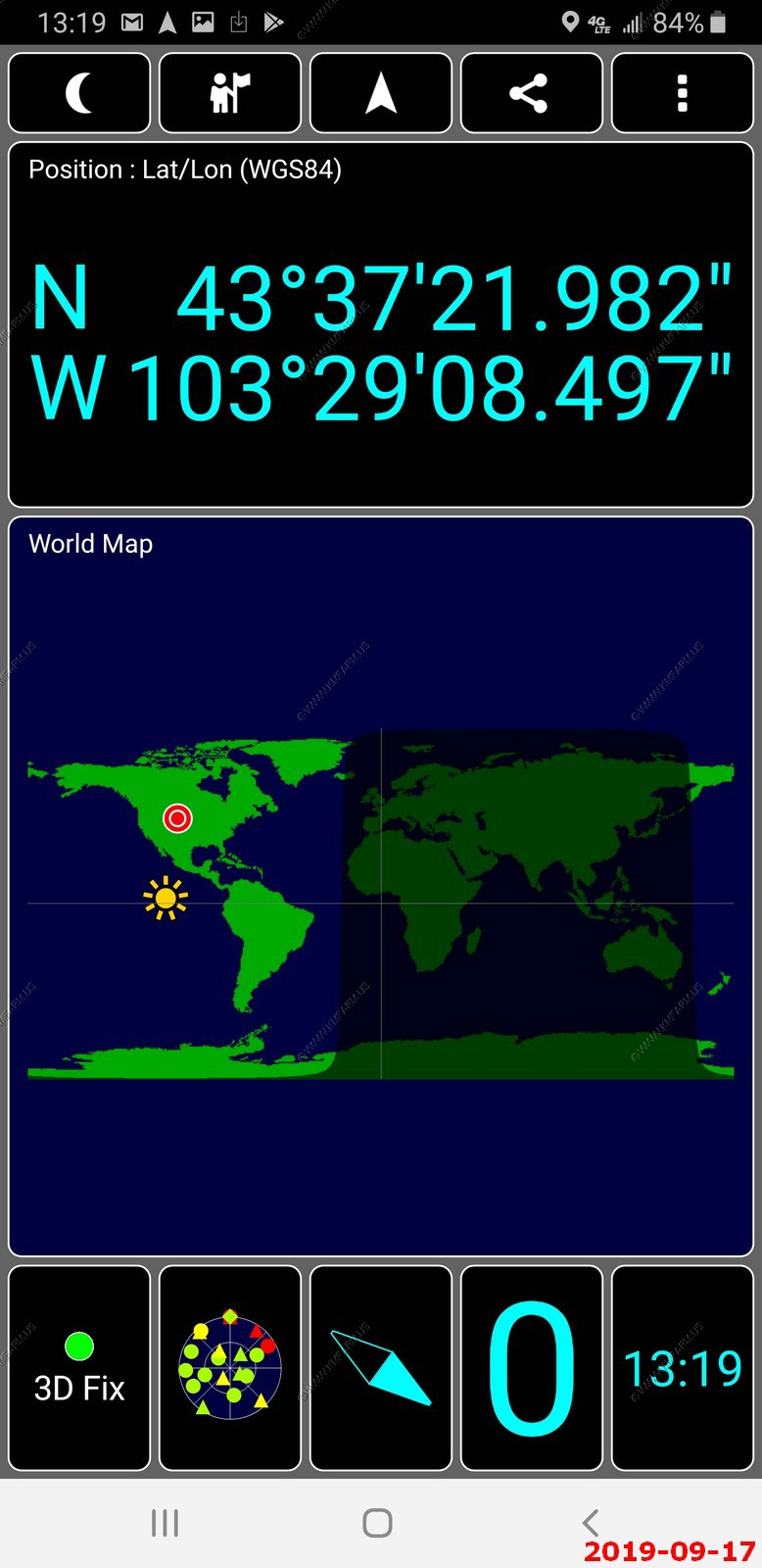Share the current position
The height and width of the screenshot is (1568, 762).
[532, 93]
